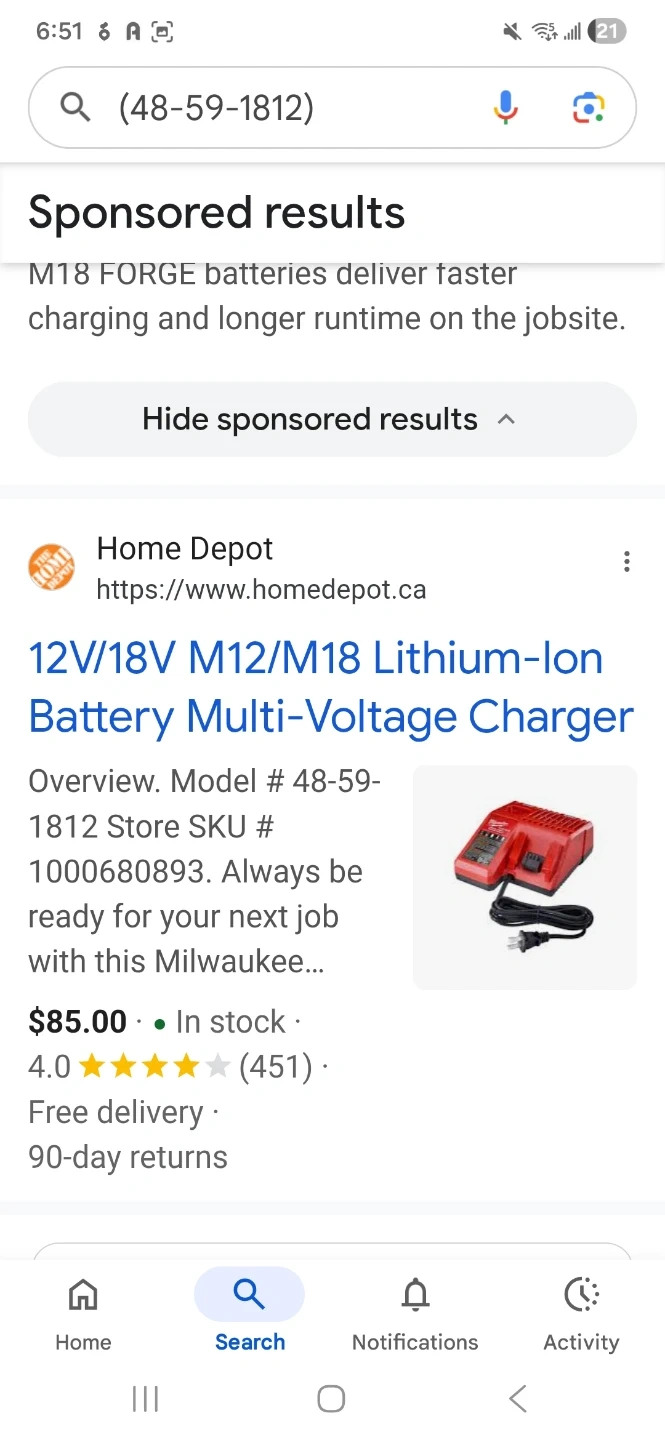Image resolution: width=665 pixels, height=1440 pixels.
Task: Collapse with Hide sponsored results
Action: pos(332,419)
